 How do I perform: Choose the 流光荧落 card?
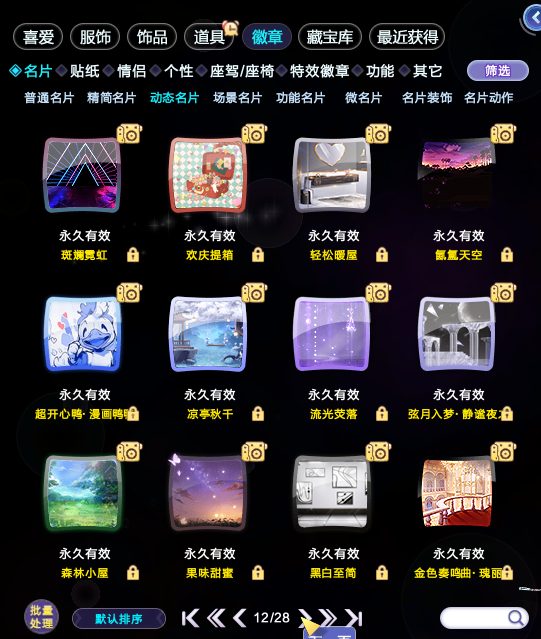[332, 334]
